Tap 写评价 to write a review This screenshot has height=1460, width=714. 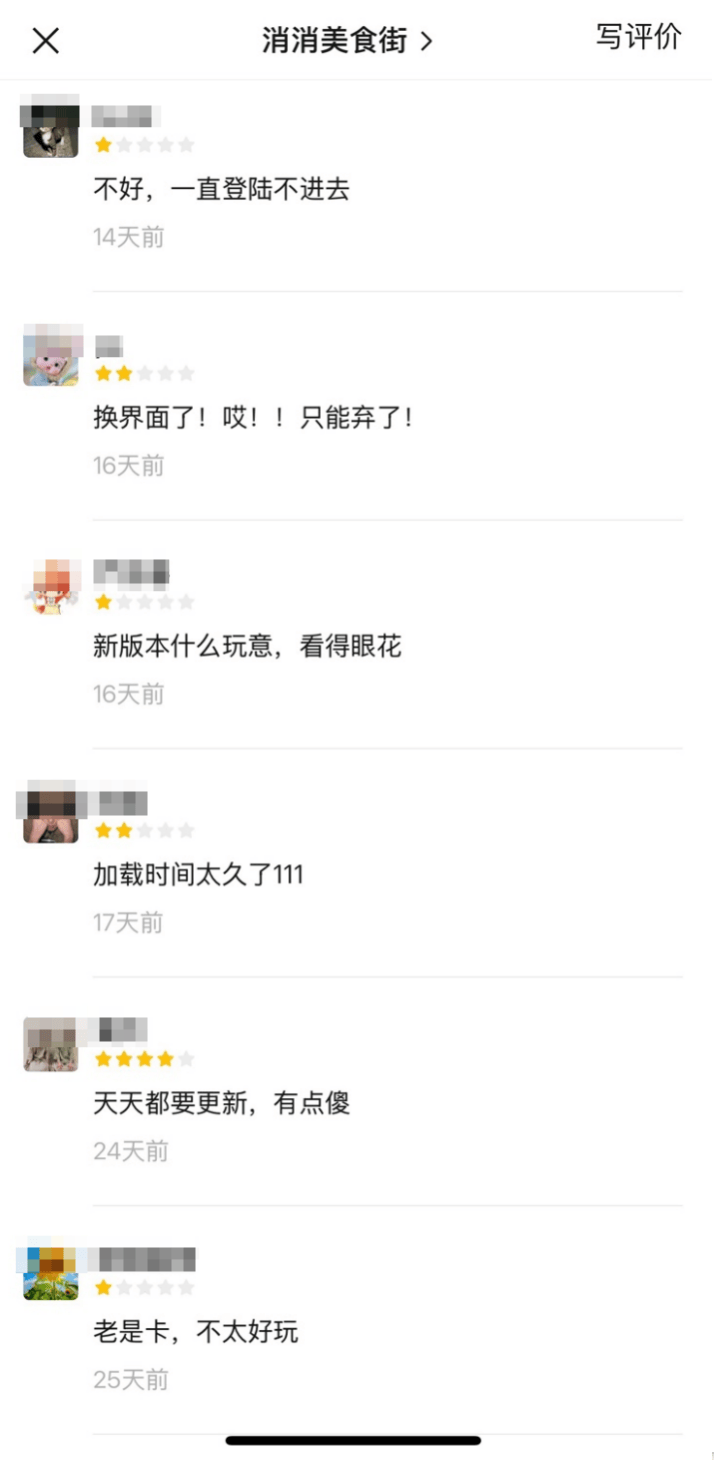click(638, 37)
